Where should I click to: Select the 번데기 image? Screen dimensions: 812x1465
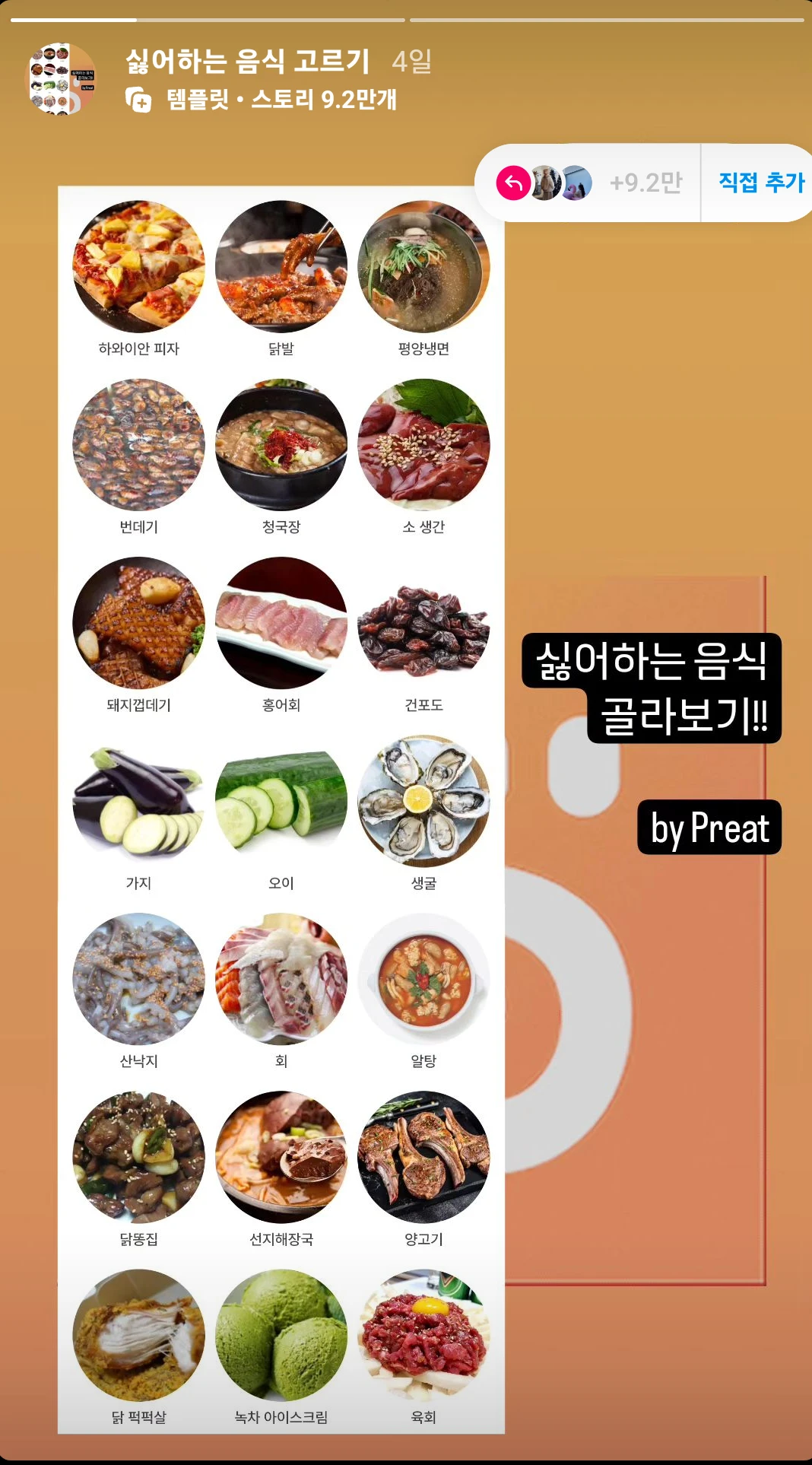138,446
